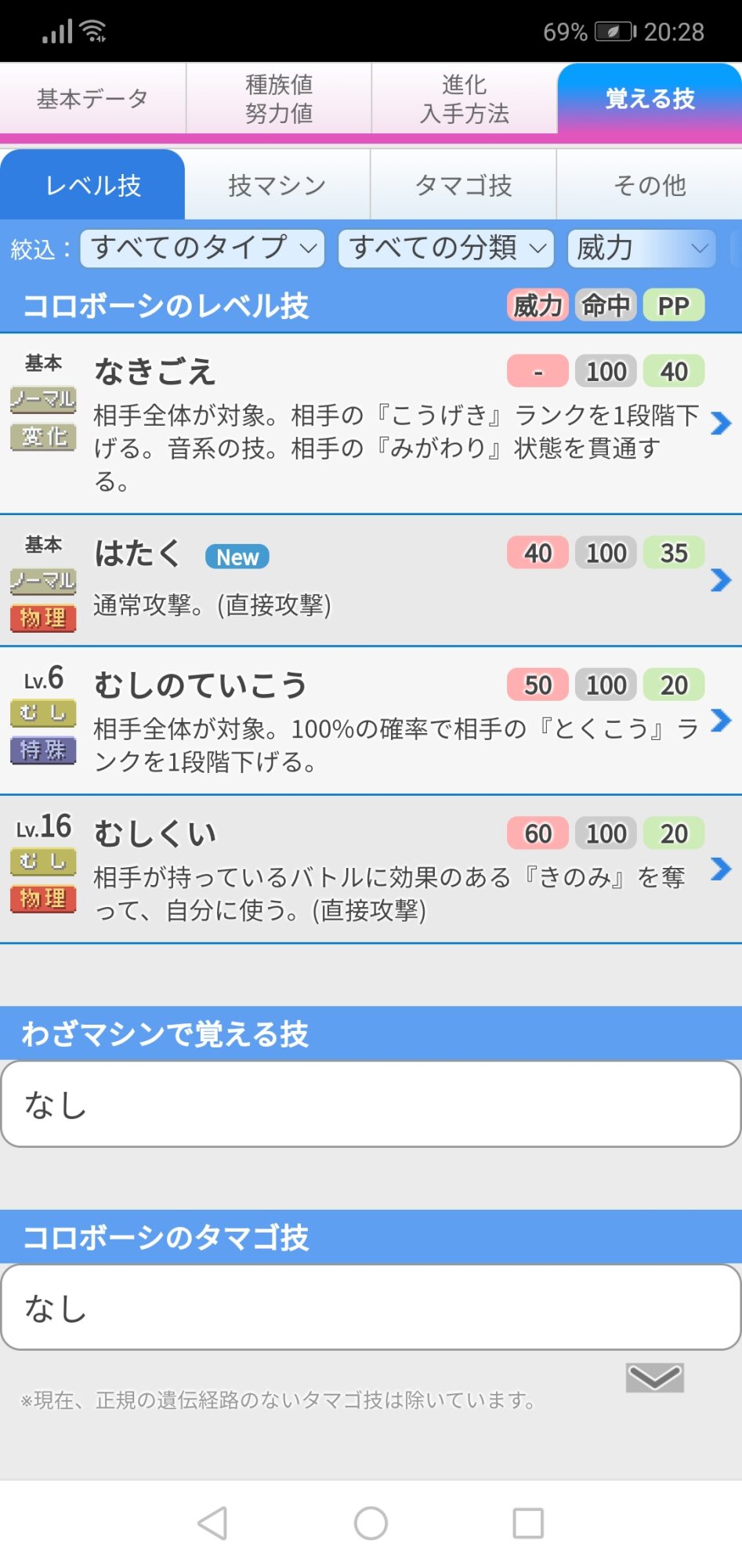The width and height of the screenshot is (742, 1568).
Task: Select the レベル技 sub-tab
Action: (x=92, y=185)
